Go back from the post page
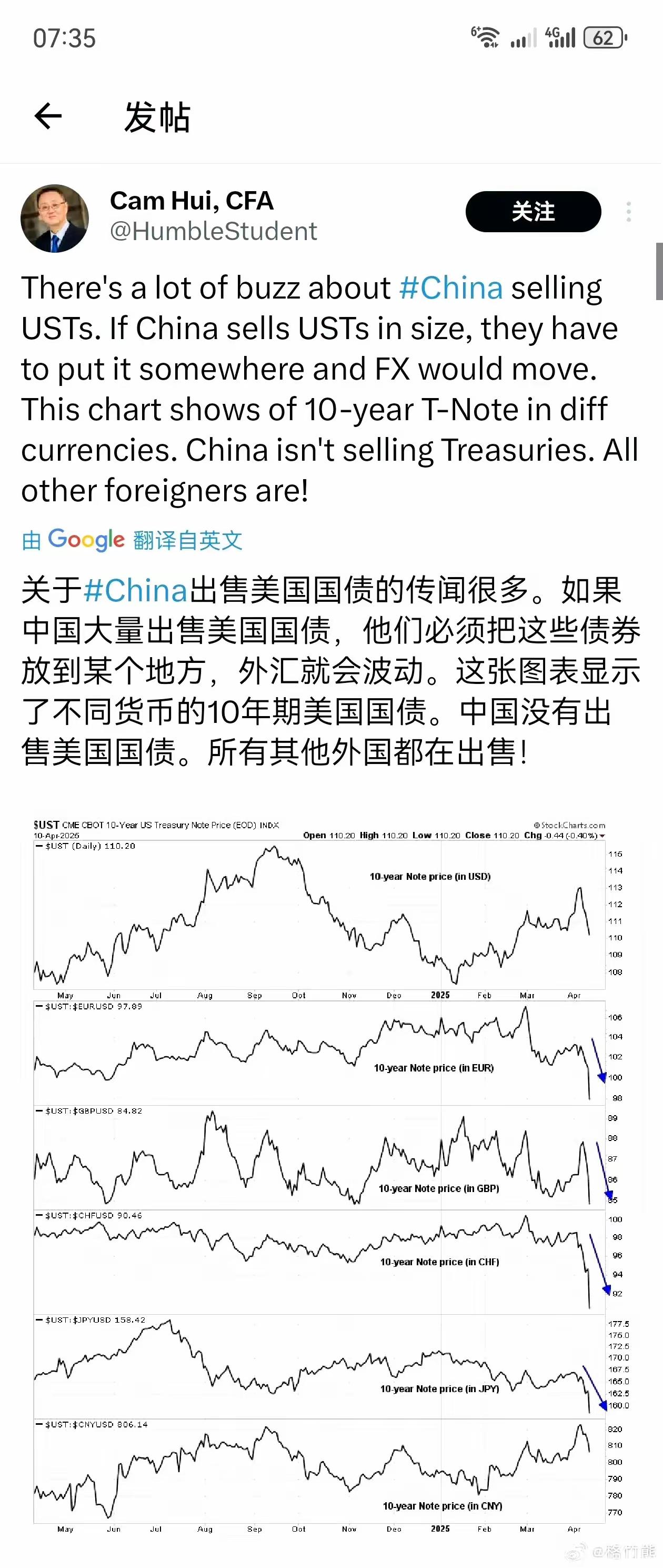Viewport: 663px width, 1568px height. [48, 116]
